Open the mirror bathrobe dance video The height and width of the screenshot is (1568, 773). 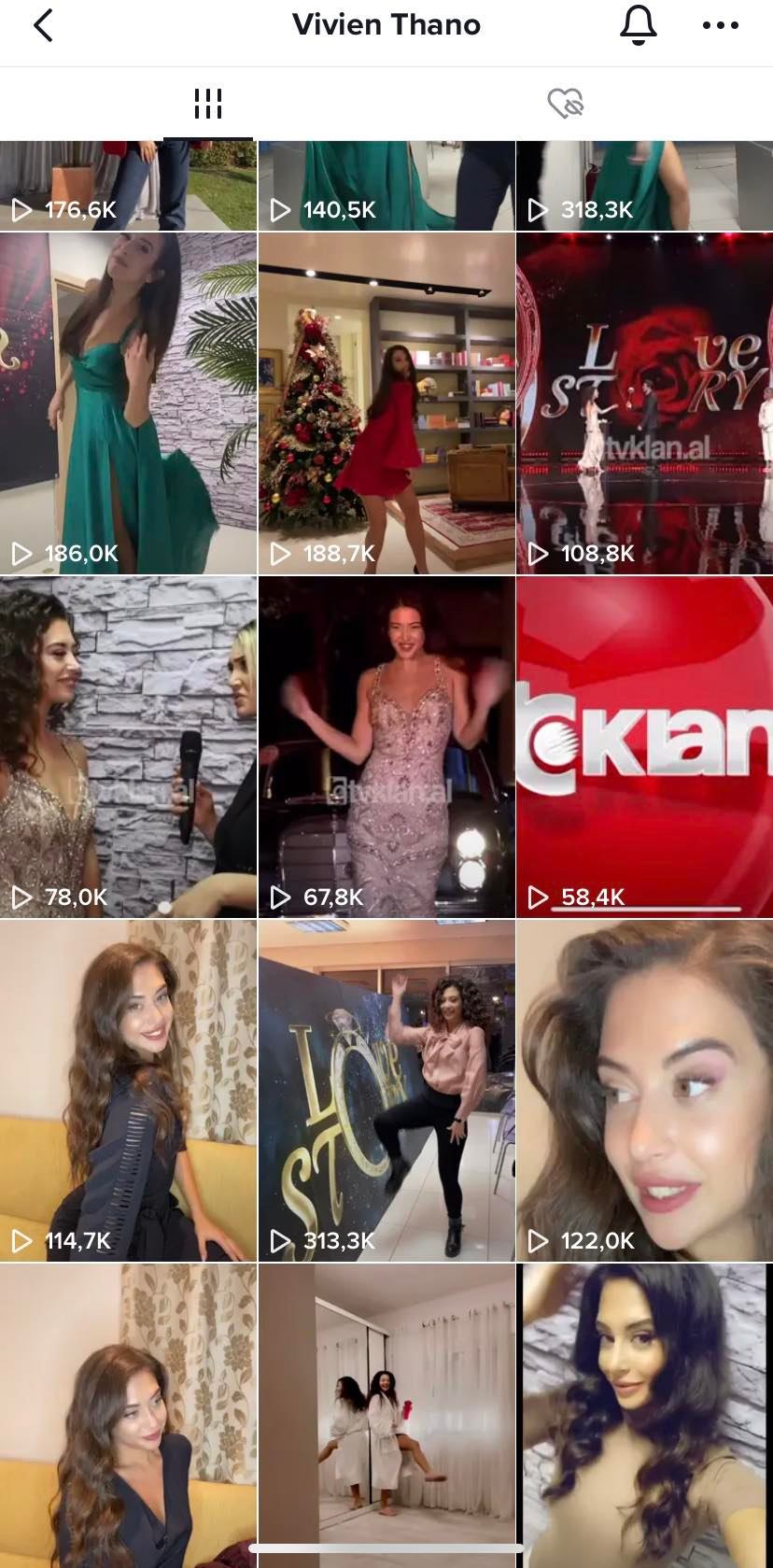click(x=386, y=1410)
